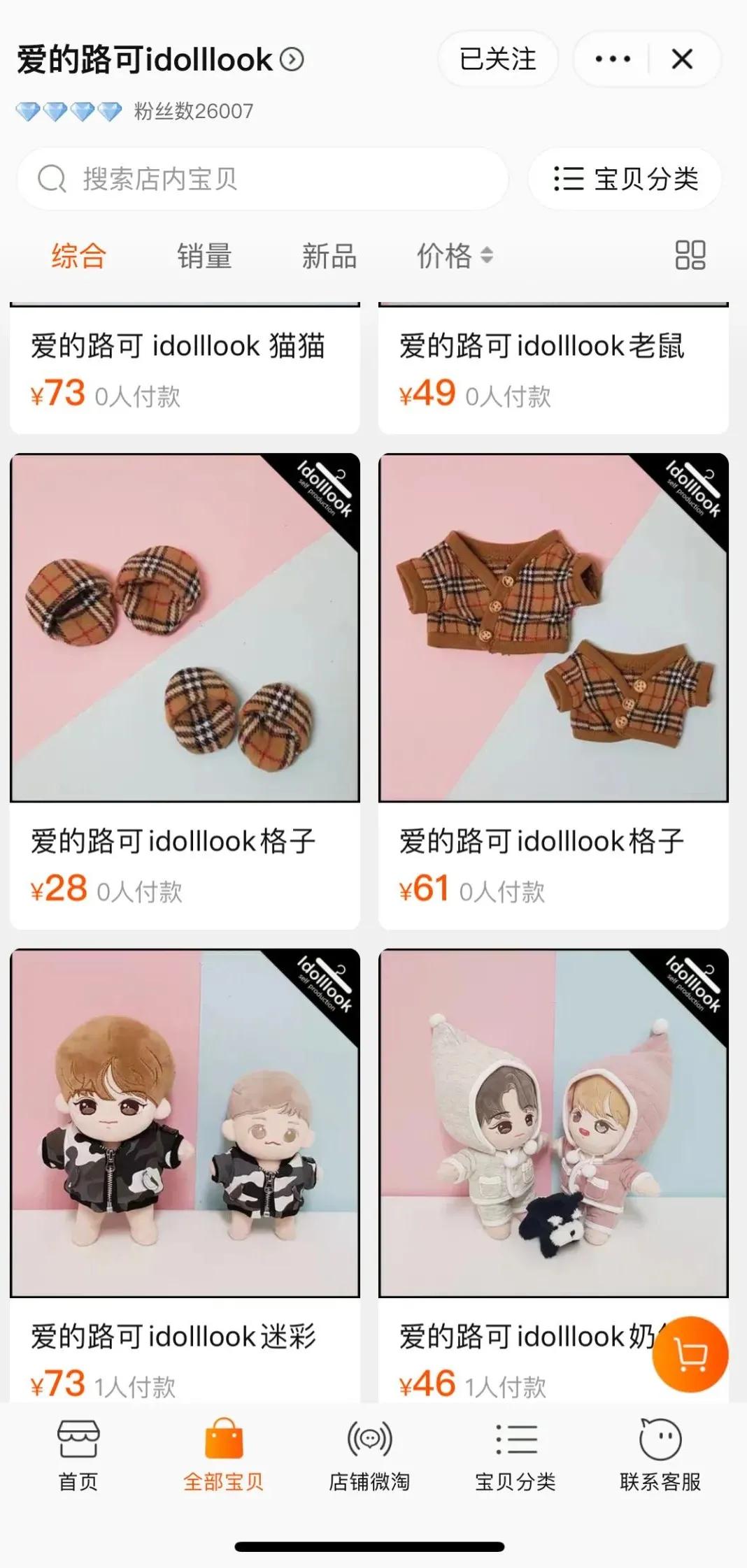The image size is (747, 1568).
Task: Open the floating shopping cart button
Action: point(690,1355)
